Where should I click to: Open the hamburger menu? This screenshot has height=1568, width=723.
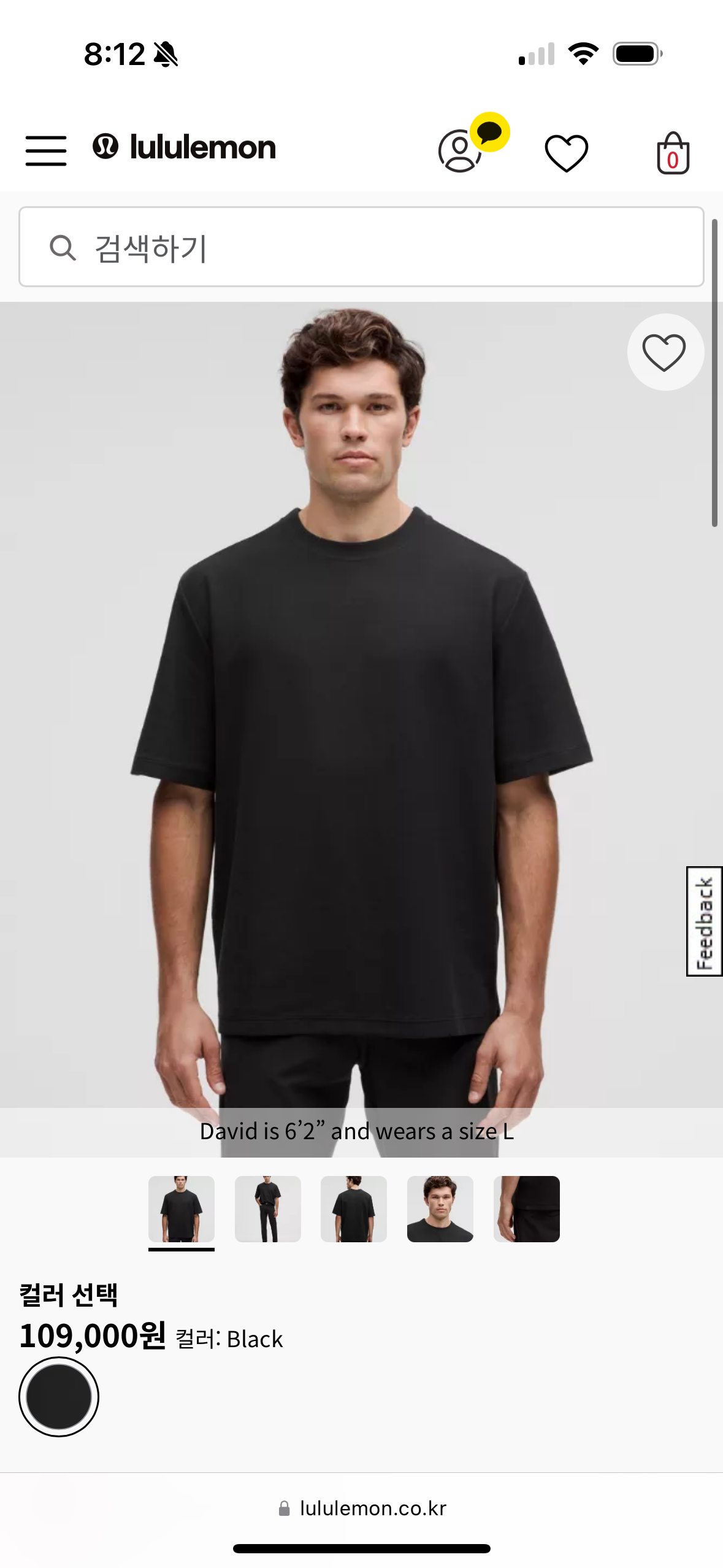[46, 151]
